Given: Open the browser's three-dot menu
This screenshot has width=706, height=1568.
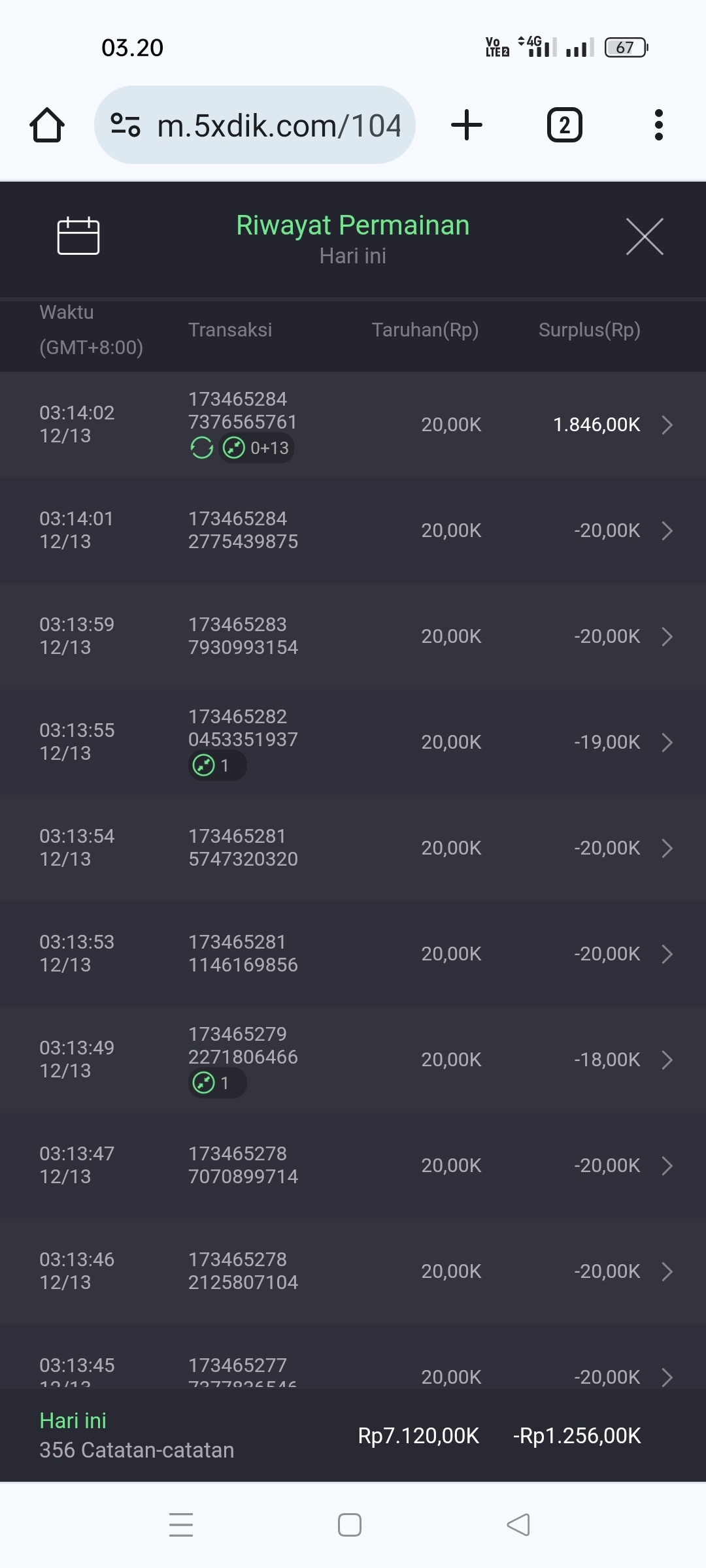Looking at the screenshot, I should coord(658,125).
